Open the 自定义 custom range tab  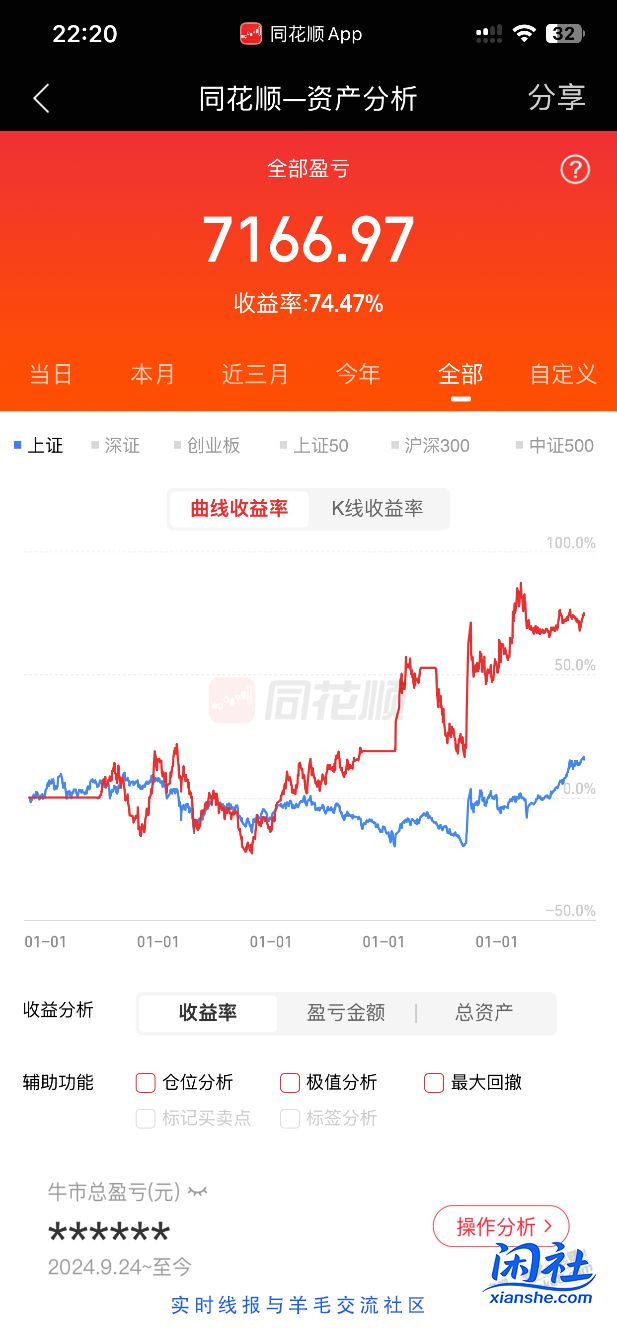[x=563, y=374]
